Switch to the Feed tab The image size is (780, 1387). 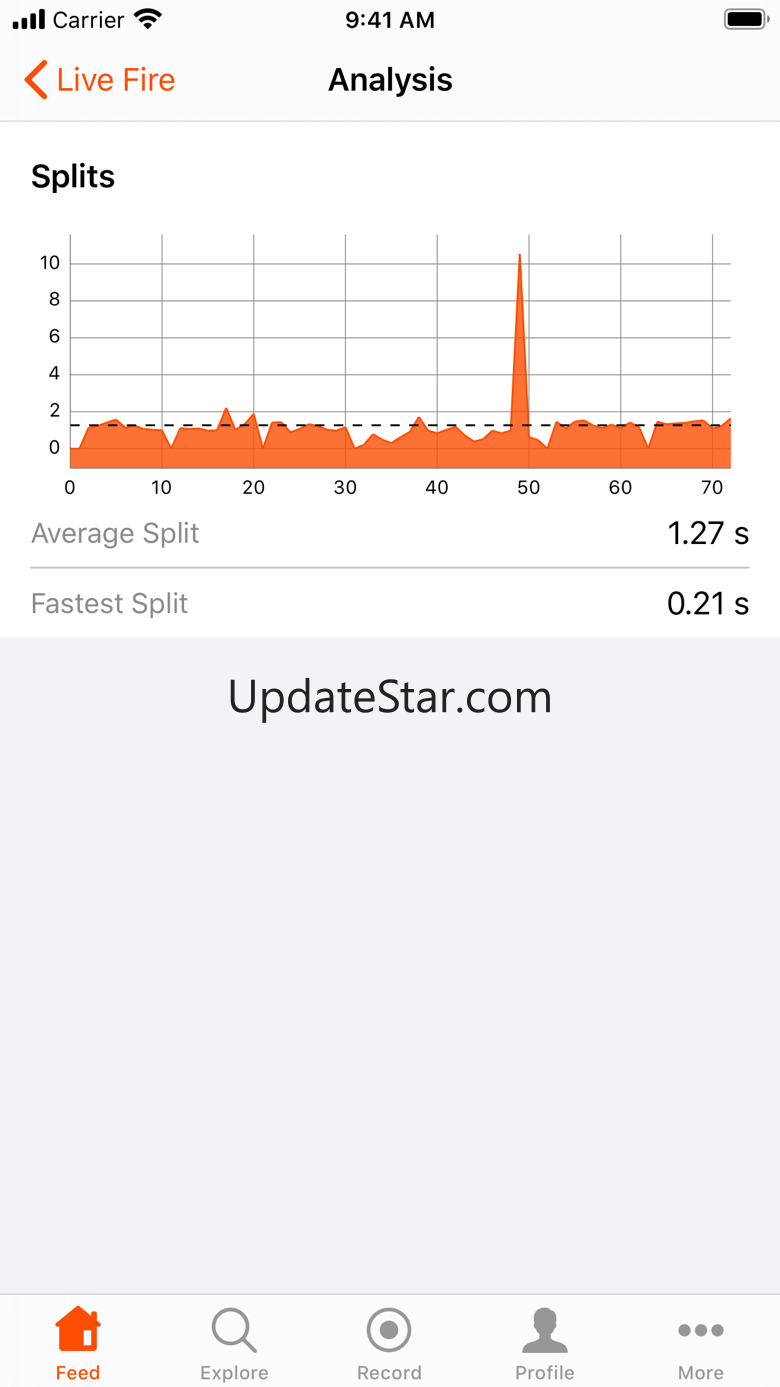tap(78, 1343)
